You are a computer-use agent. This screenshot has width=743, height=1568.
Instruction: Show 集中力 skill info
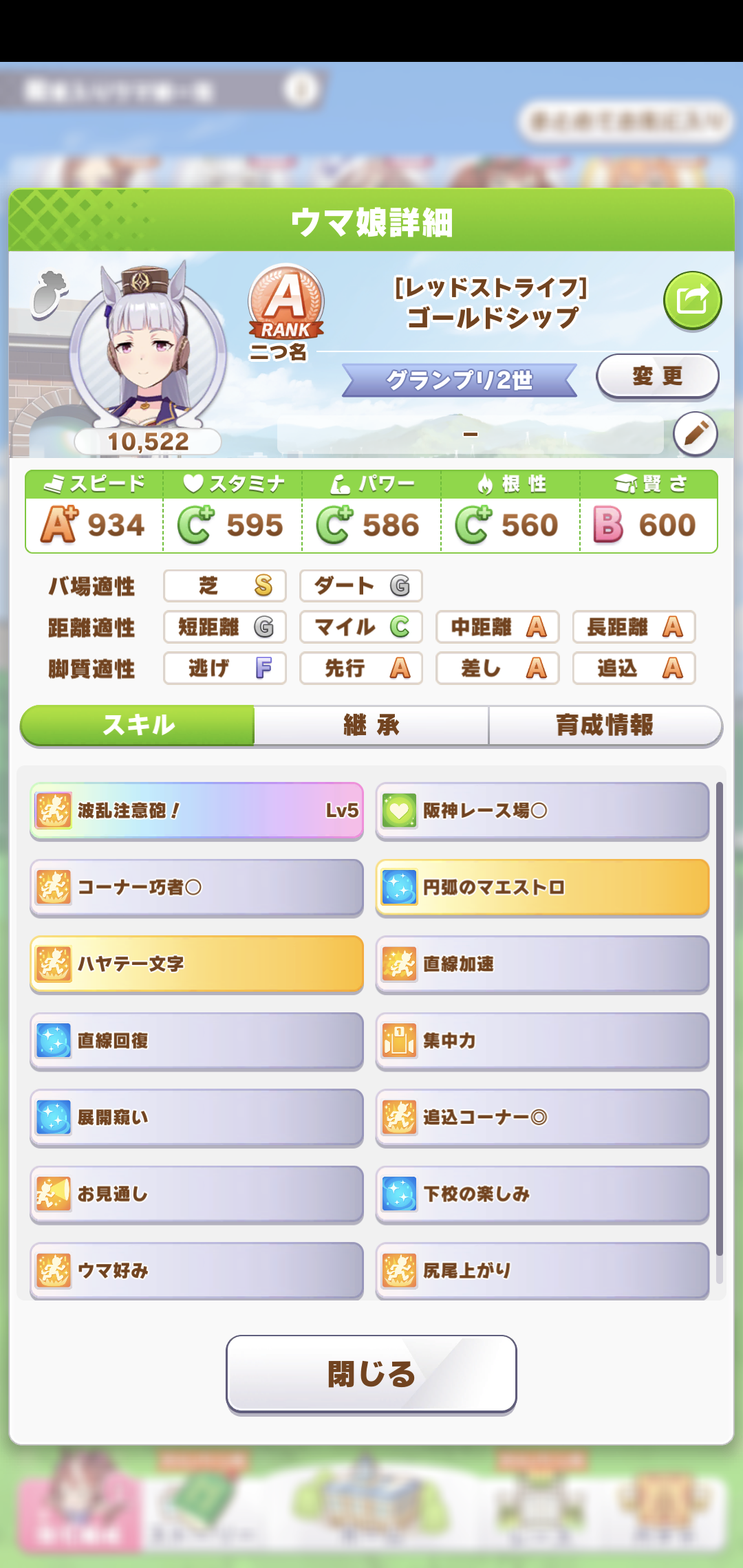click(542, 1041)
